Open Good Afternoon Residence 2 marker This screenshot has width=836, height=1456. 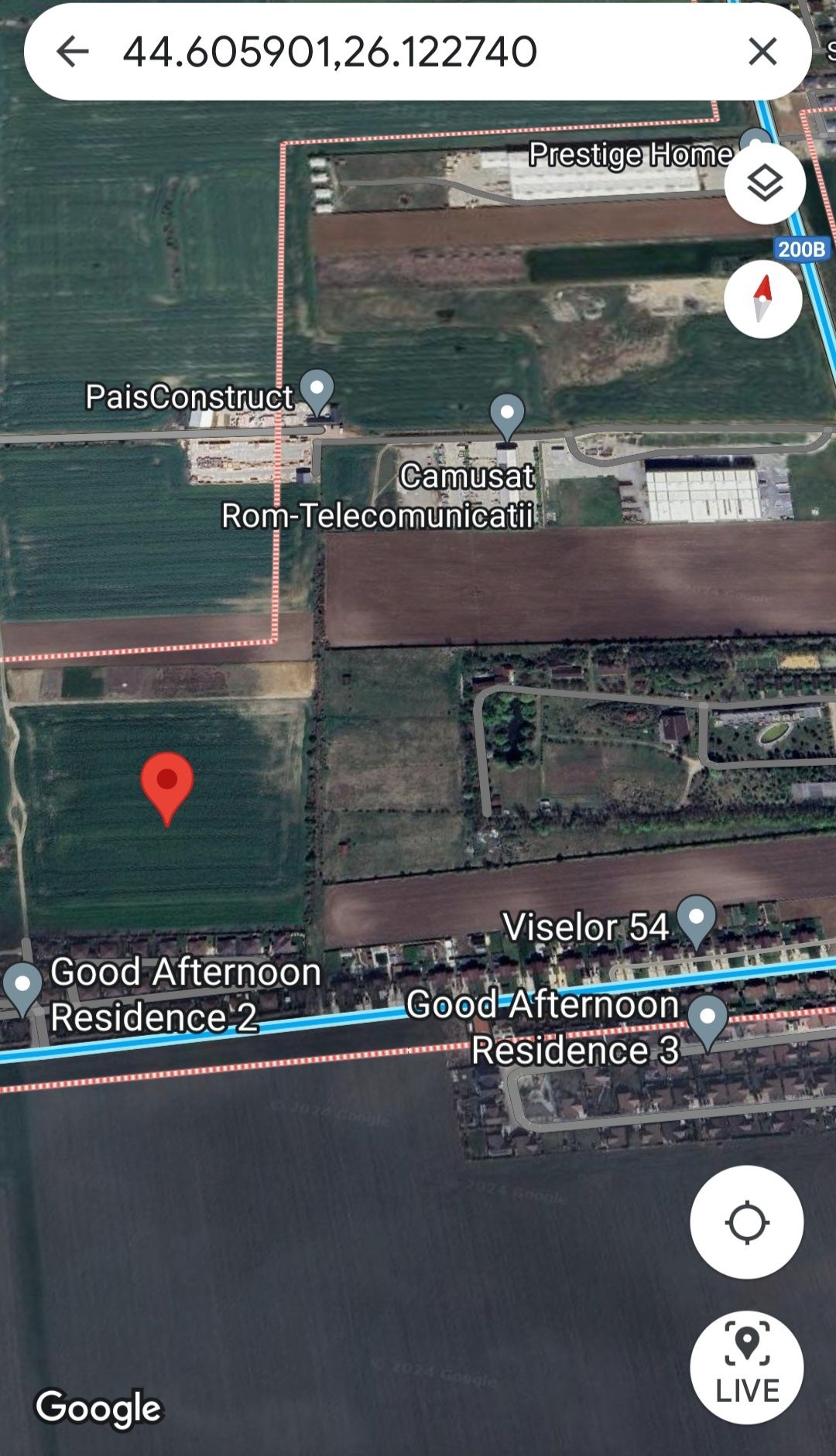coord(22,986)
